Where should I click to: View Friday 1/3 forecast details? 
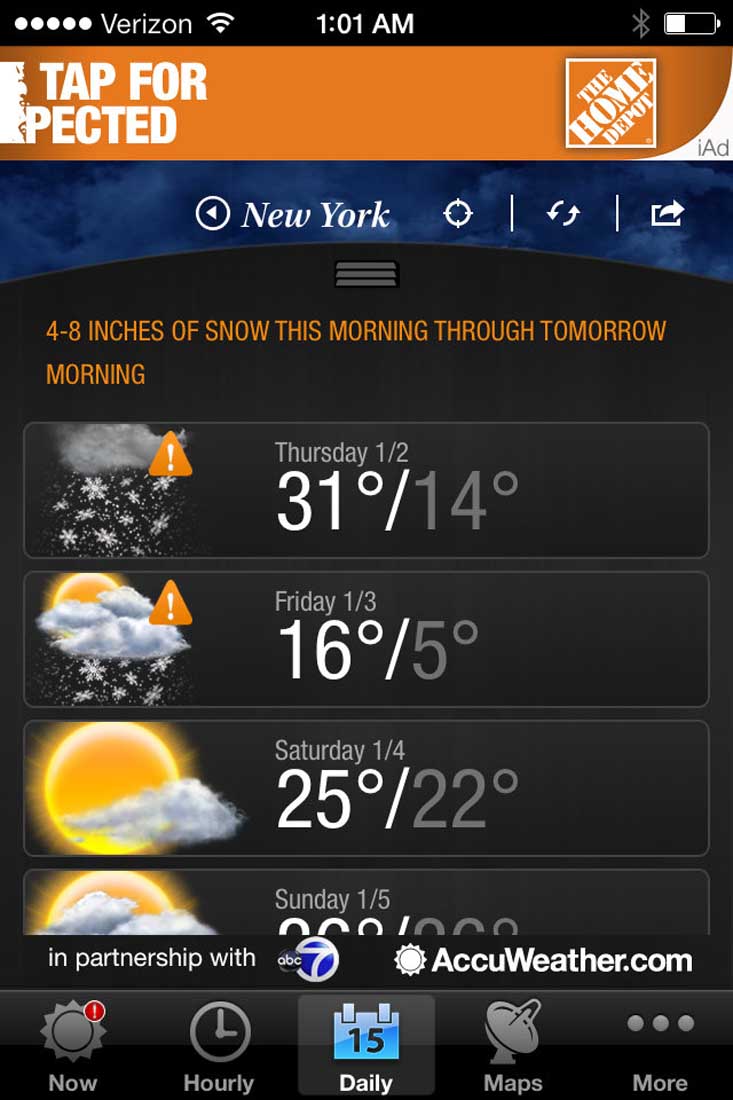click(366, 639)
